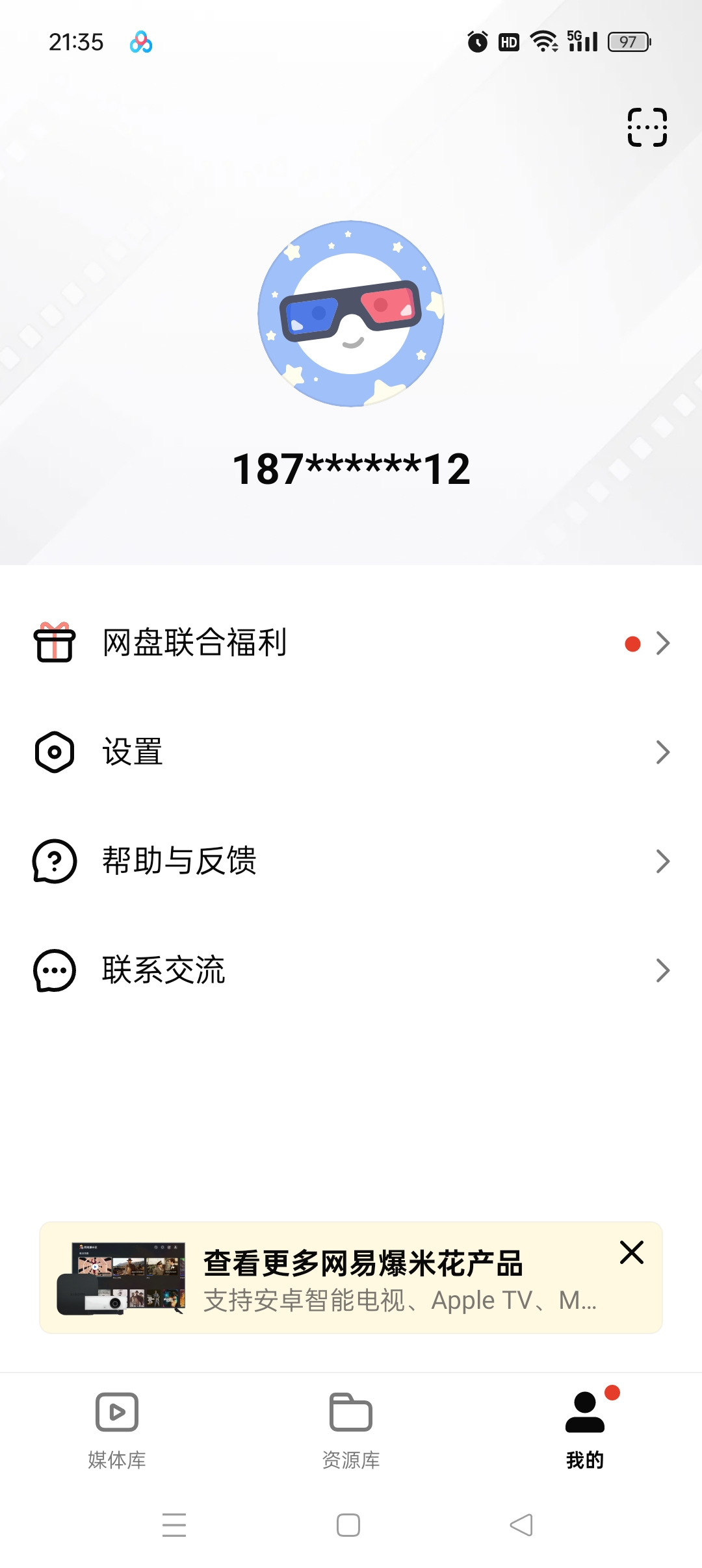This screenshot has width=702, height=1568.
Task: Open 帮助与反馈 help and feedback
Action: (x=351, y=861)
